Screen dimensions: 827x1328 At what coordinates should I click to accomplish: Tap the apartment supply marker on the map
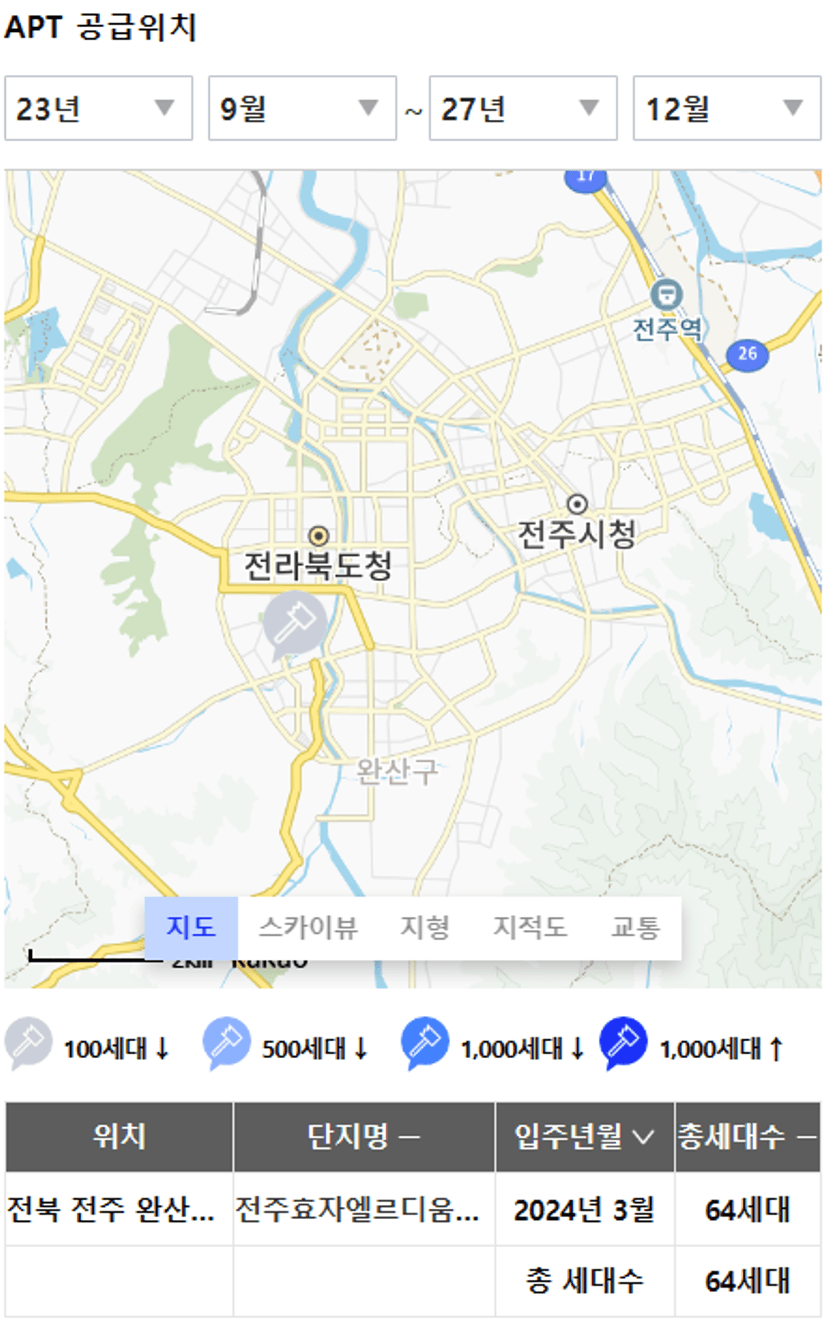[292, 623]
